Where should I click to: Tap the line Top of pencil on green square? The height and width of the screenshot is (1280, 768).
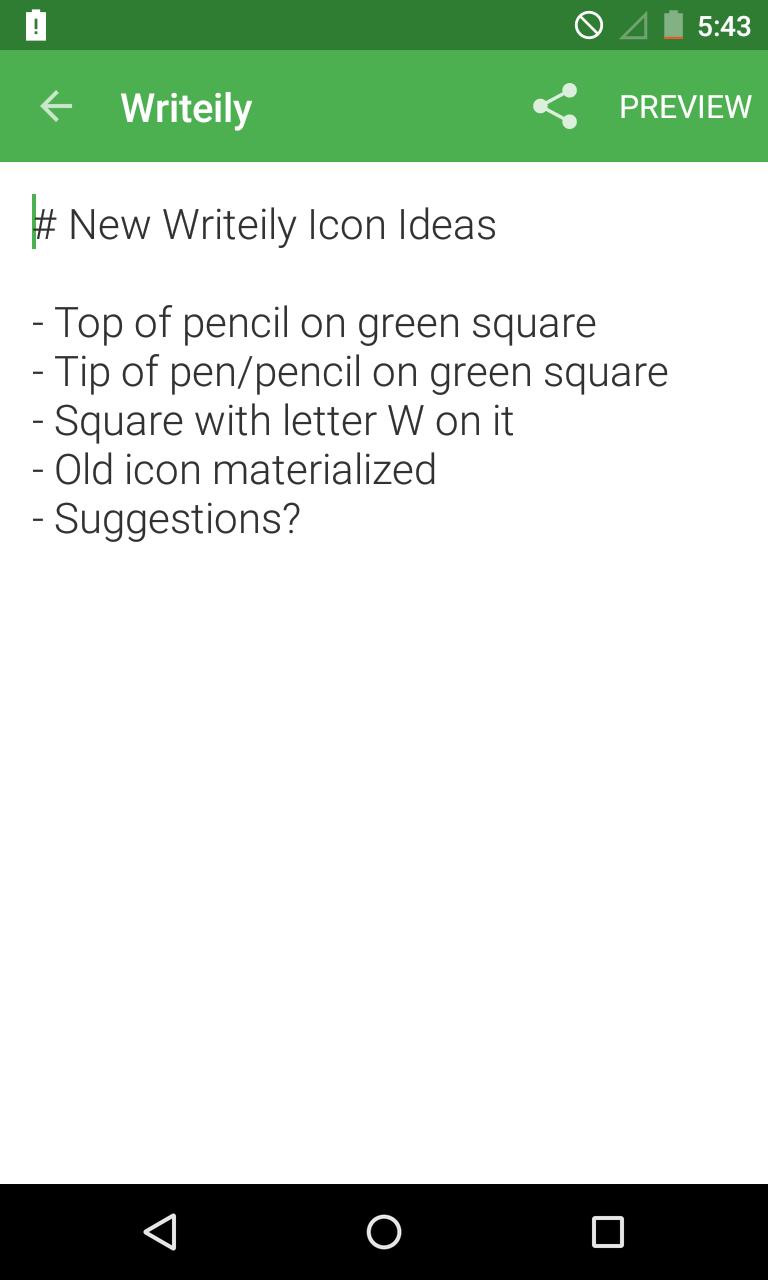click(x=313, y=322)
